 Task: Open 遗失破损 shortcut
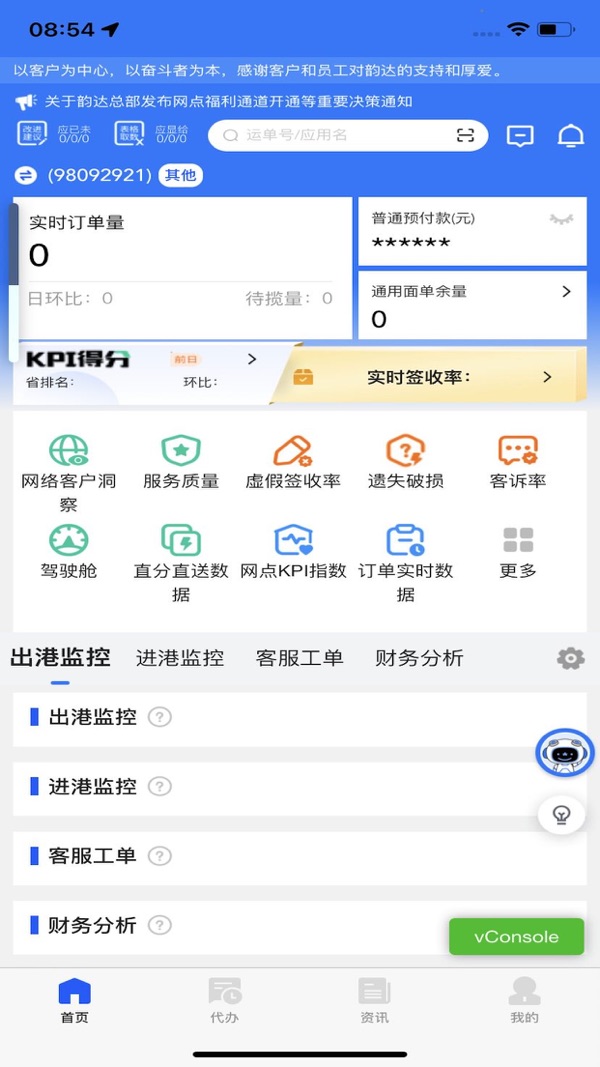tap(405, 462)
